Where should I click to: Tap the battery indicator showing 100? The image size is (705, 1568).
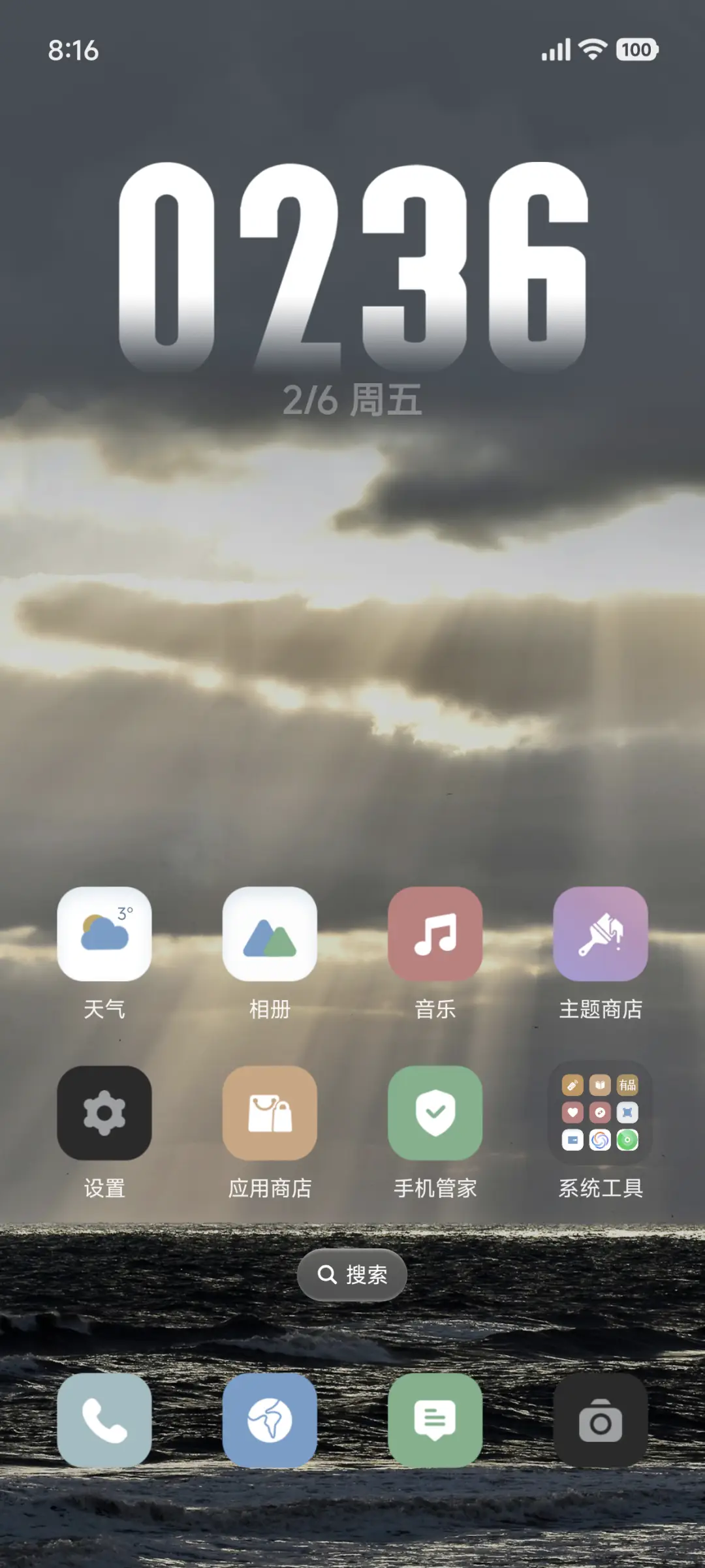(634, 49)
